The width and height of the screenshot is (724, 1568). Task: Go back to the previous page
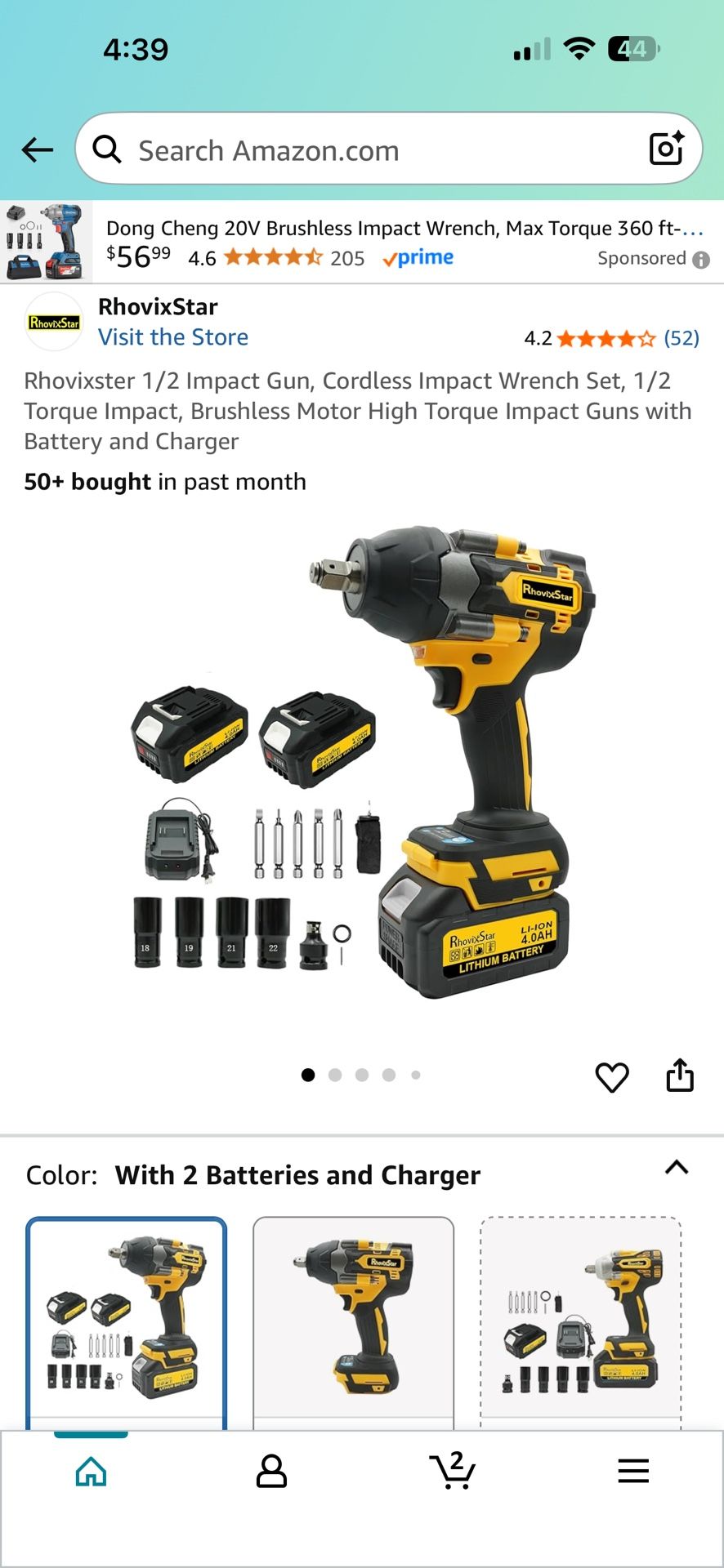pos(37,149)
